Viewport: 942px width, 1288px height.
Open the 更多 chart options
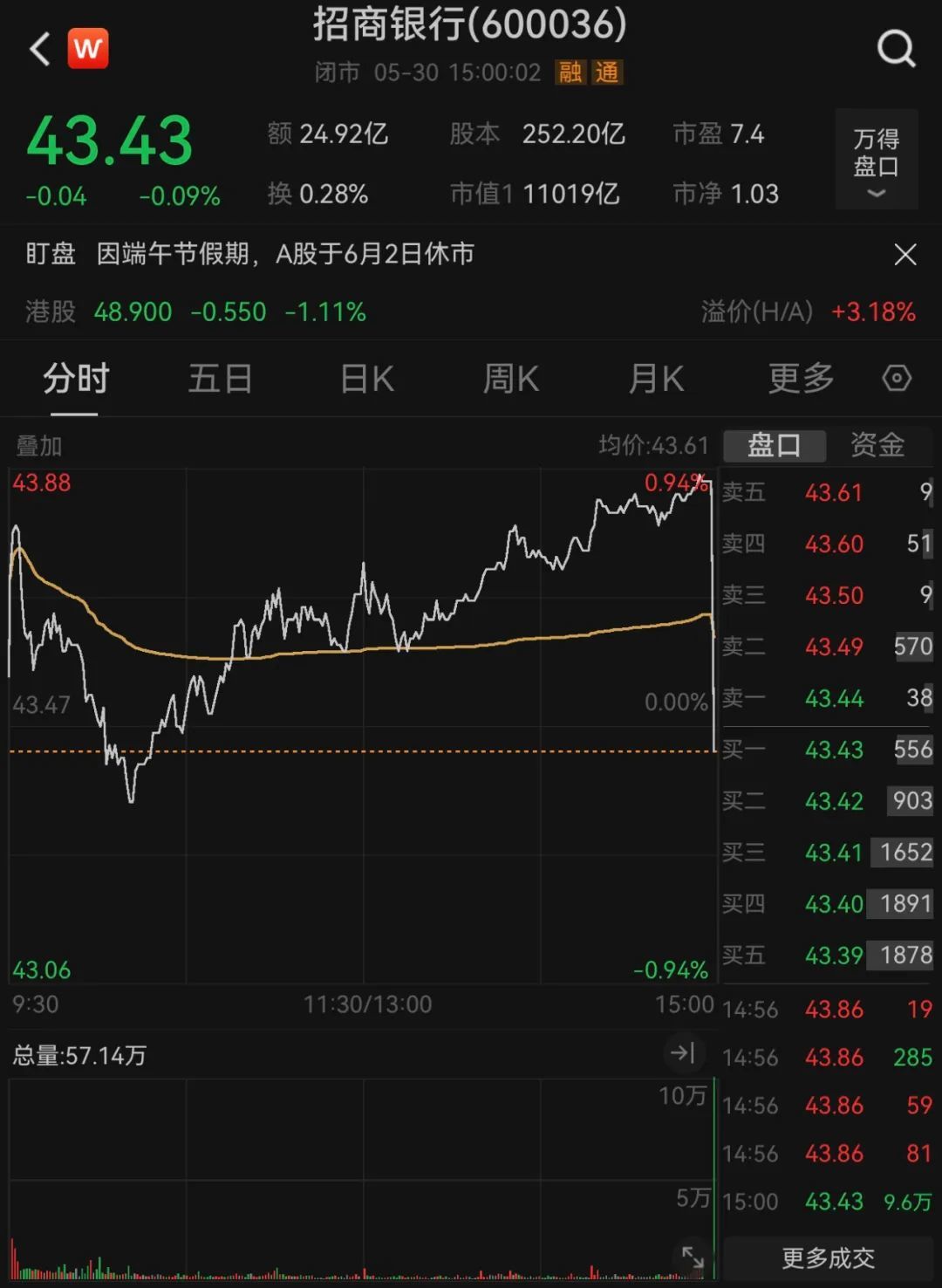pyautogui.click(x=801, y=380)
